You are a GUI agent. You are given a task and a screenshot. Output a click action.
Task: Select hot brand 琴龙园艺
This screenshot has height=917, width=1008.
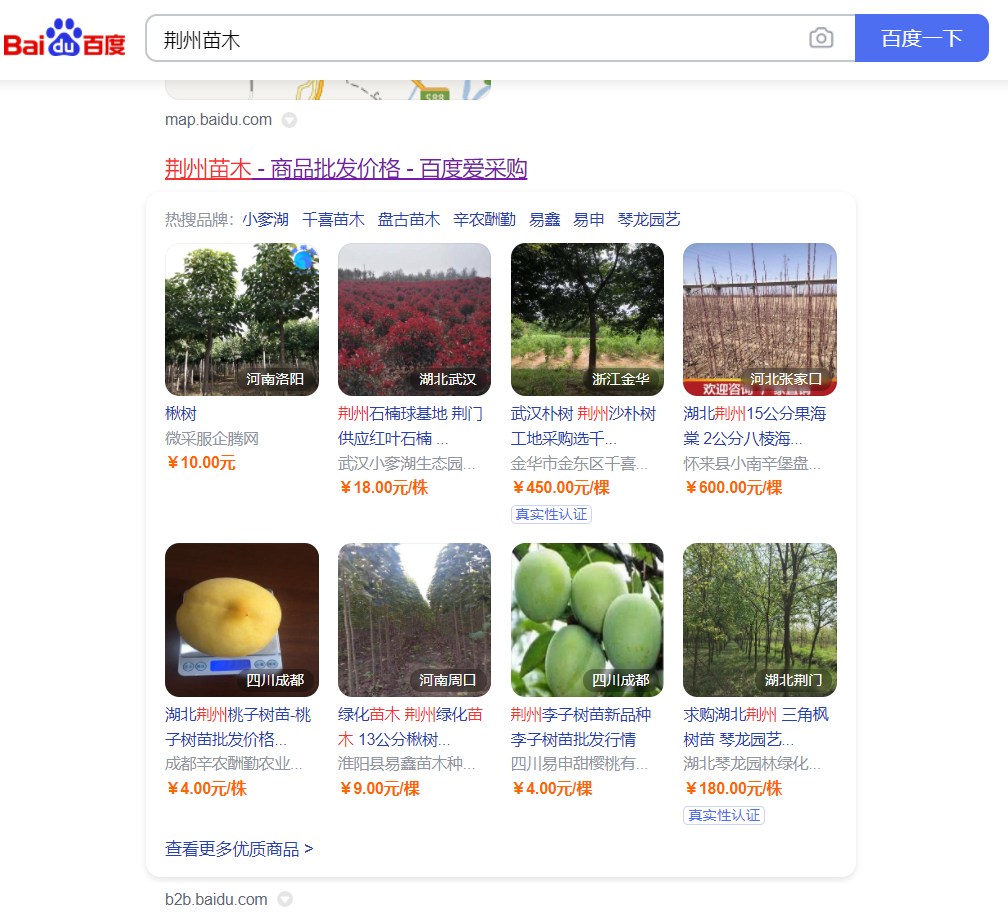pos(648,219)
